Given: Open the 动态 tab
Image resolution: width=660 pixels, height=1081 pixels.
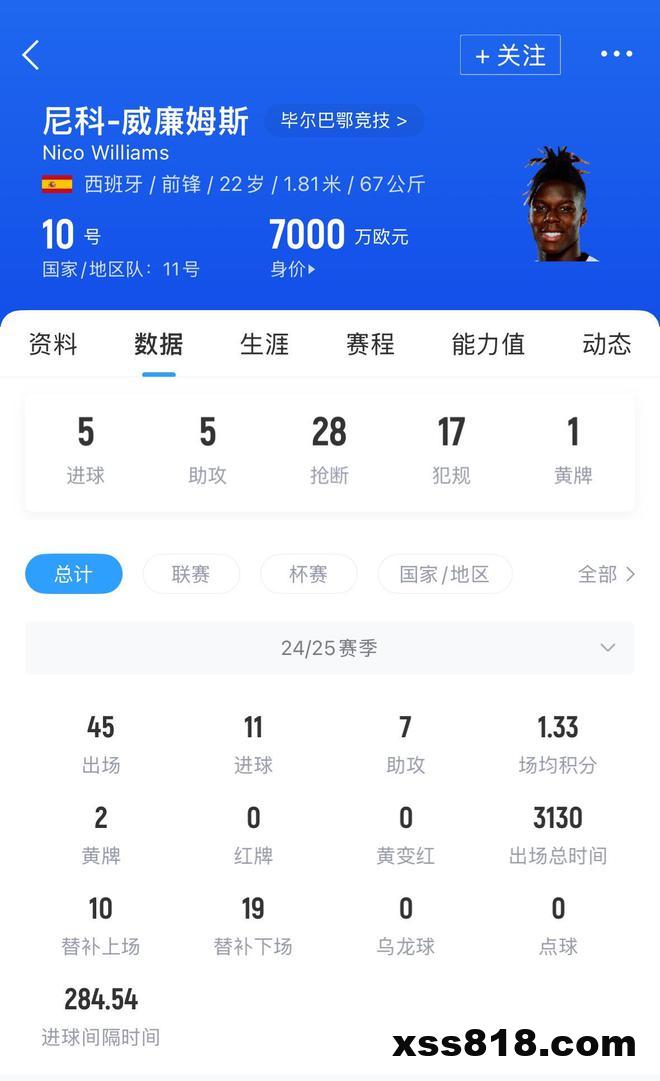Looking at the screenshot, I should (x=606, y=344).
